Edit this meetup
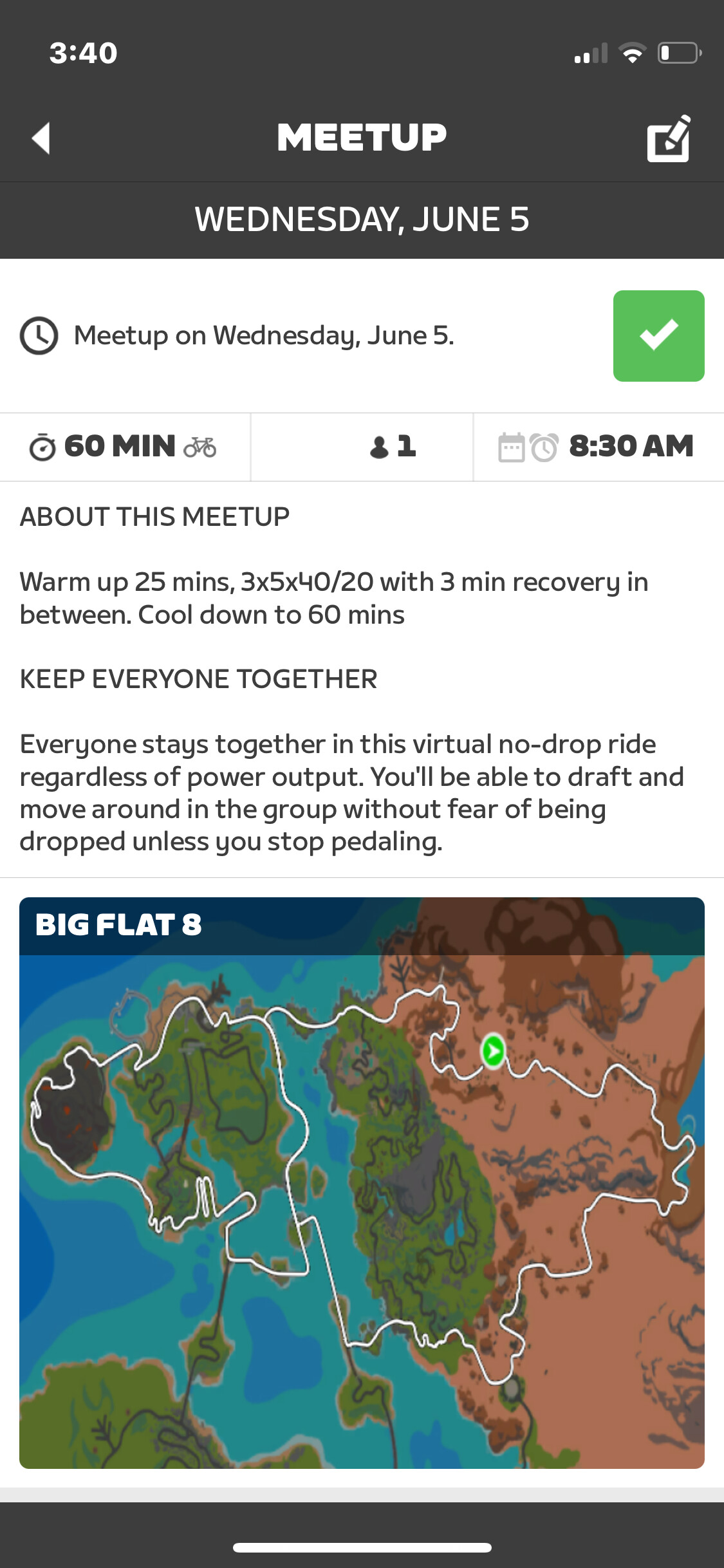This screenshot has width=724, height=1568. (x=669, y=138)
